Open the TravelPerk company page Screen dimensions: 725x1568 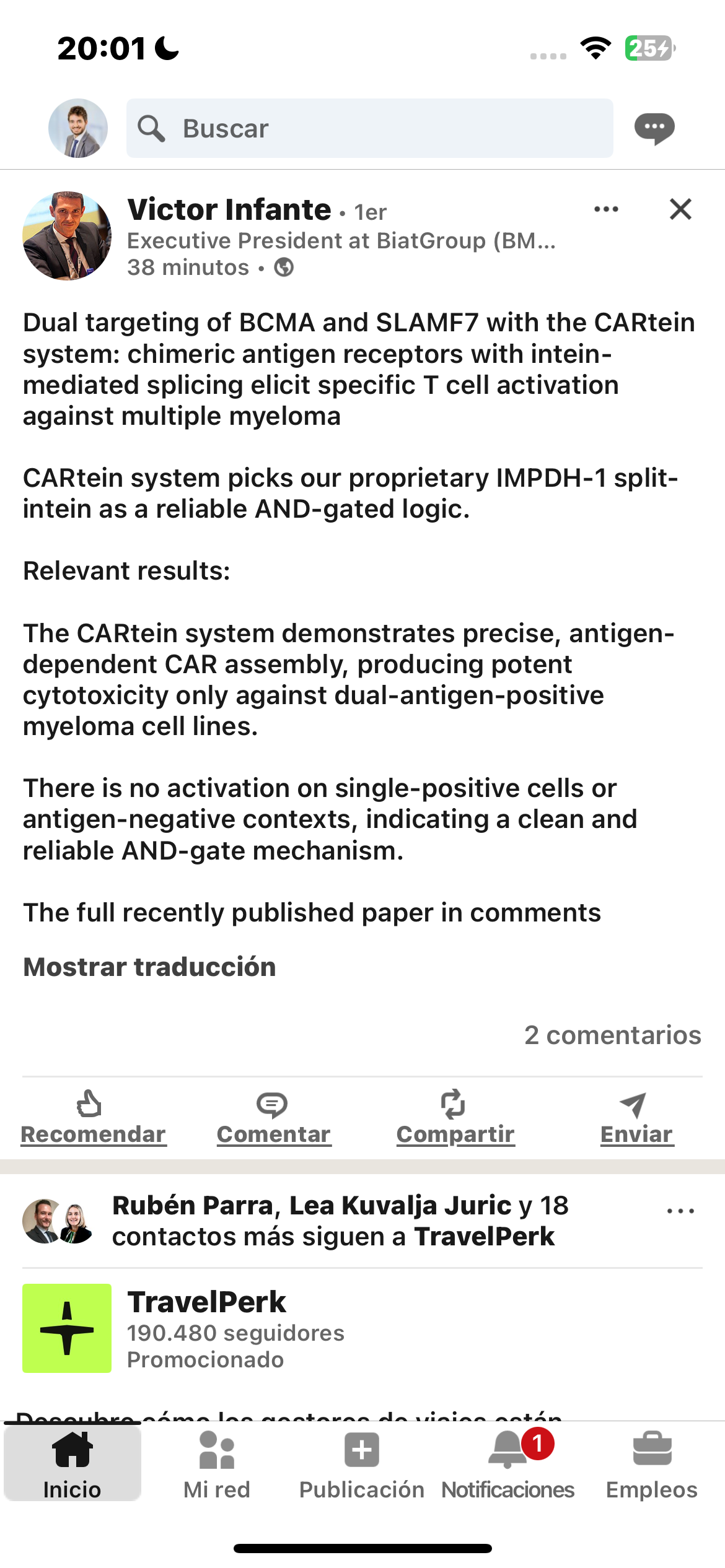pyautogui.click(x=206, y=1302)
